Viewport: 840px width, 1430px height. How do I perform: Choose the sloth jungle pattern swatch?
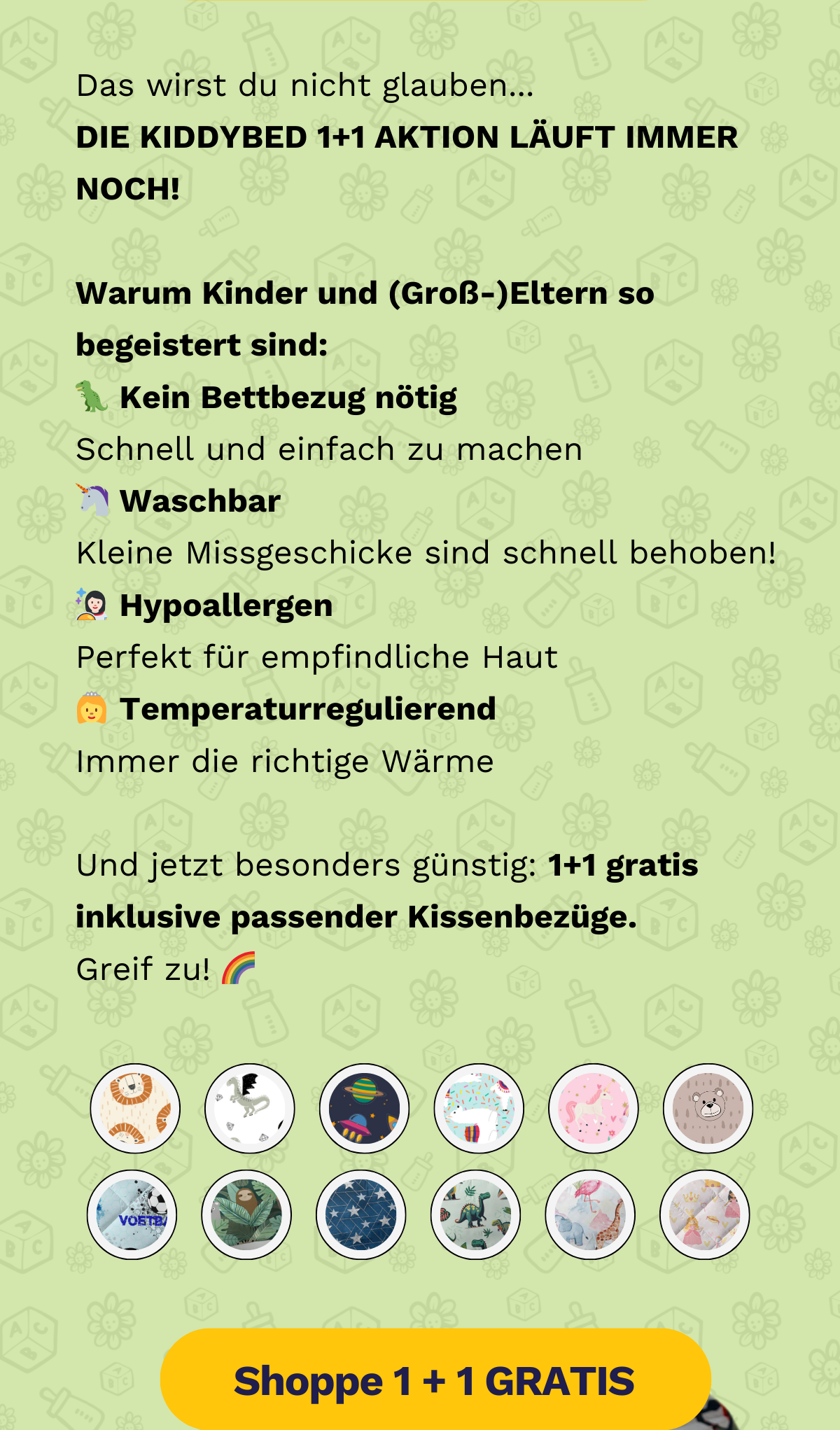tap(246, 1214)
